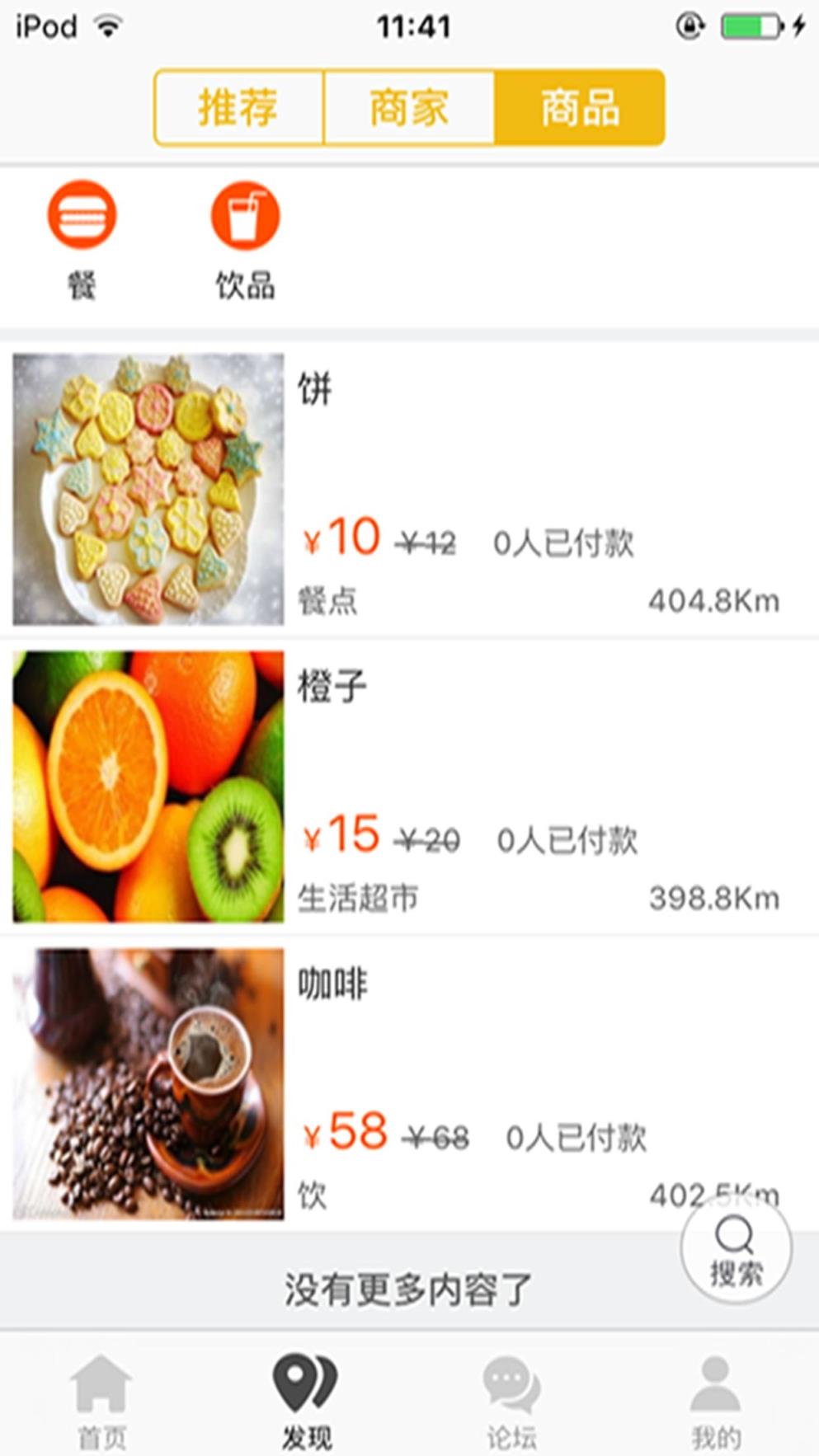
Task: Tap the coffee beans product image
Action: click(x=148, y=1080)
